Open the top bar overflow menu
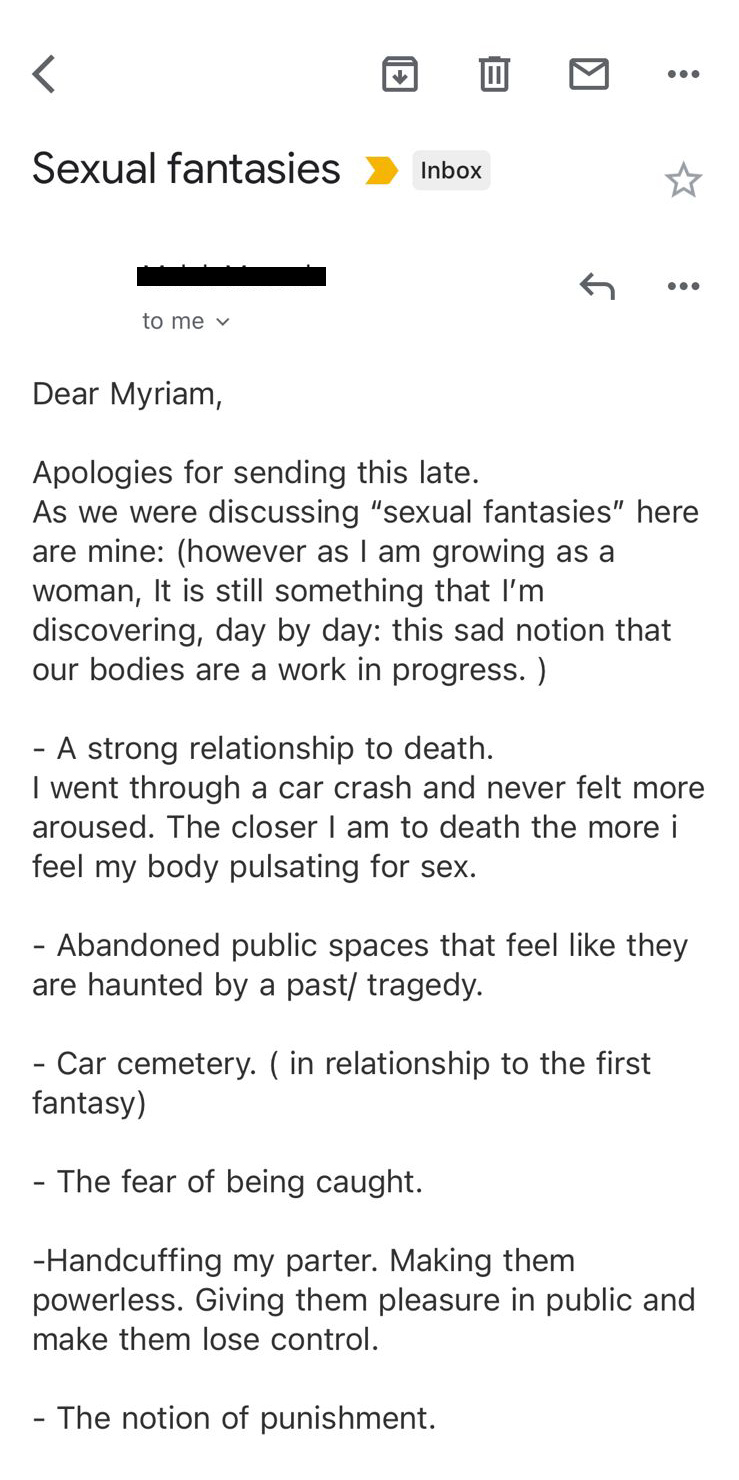Image resolution: width=739 pixels, height=1480 pixels. [683, 74]
